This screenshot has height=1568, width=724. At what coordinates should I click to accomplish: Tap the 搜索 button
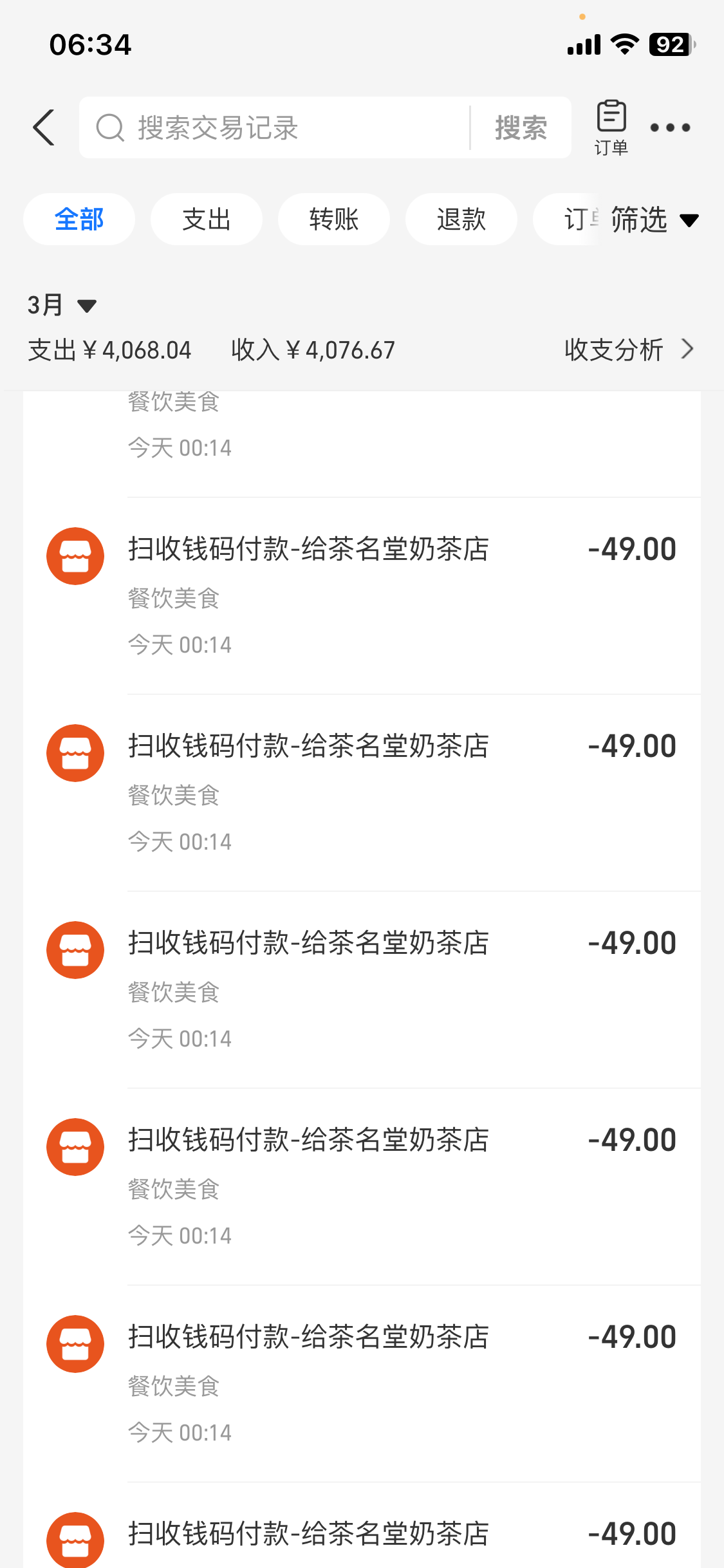521,127
